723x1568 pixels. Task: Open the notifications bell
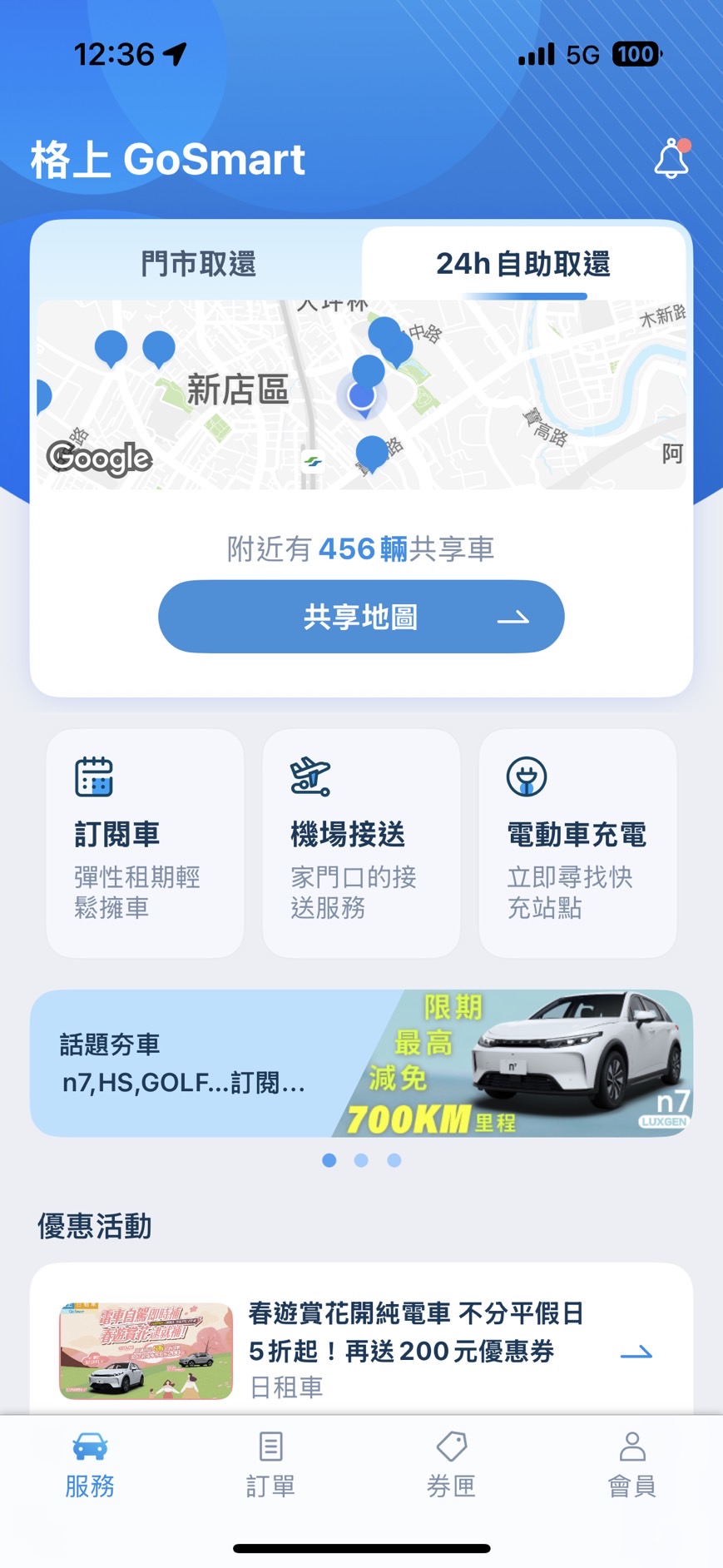pos(671,158)
